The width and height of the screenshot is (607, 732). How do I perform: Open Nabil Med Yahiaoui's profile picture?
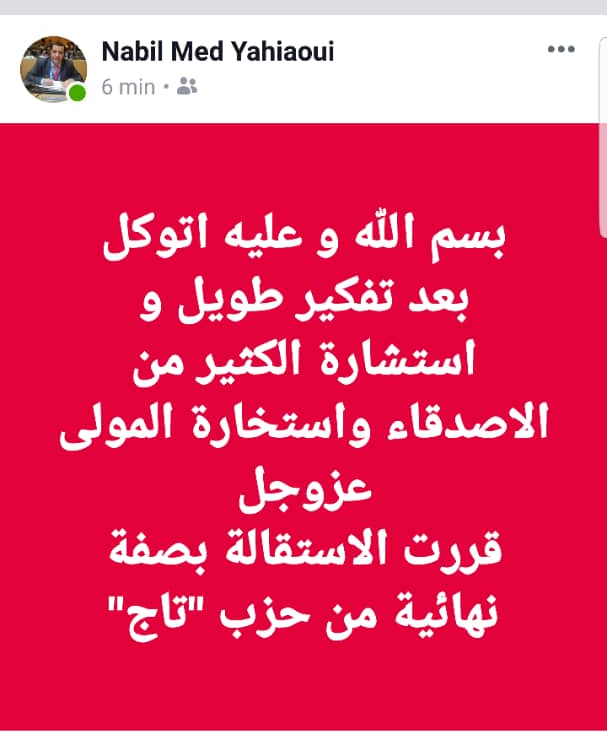pos(53,68)
